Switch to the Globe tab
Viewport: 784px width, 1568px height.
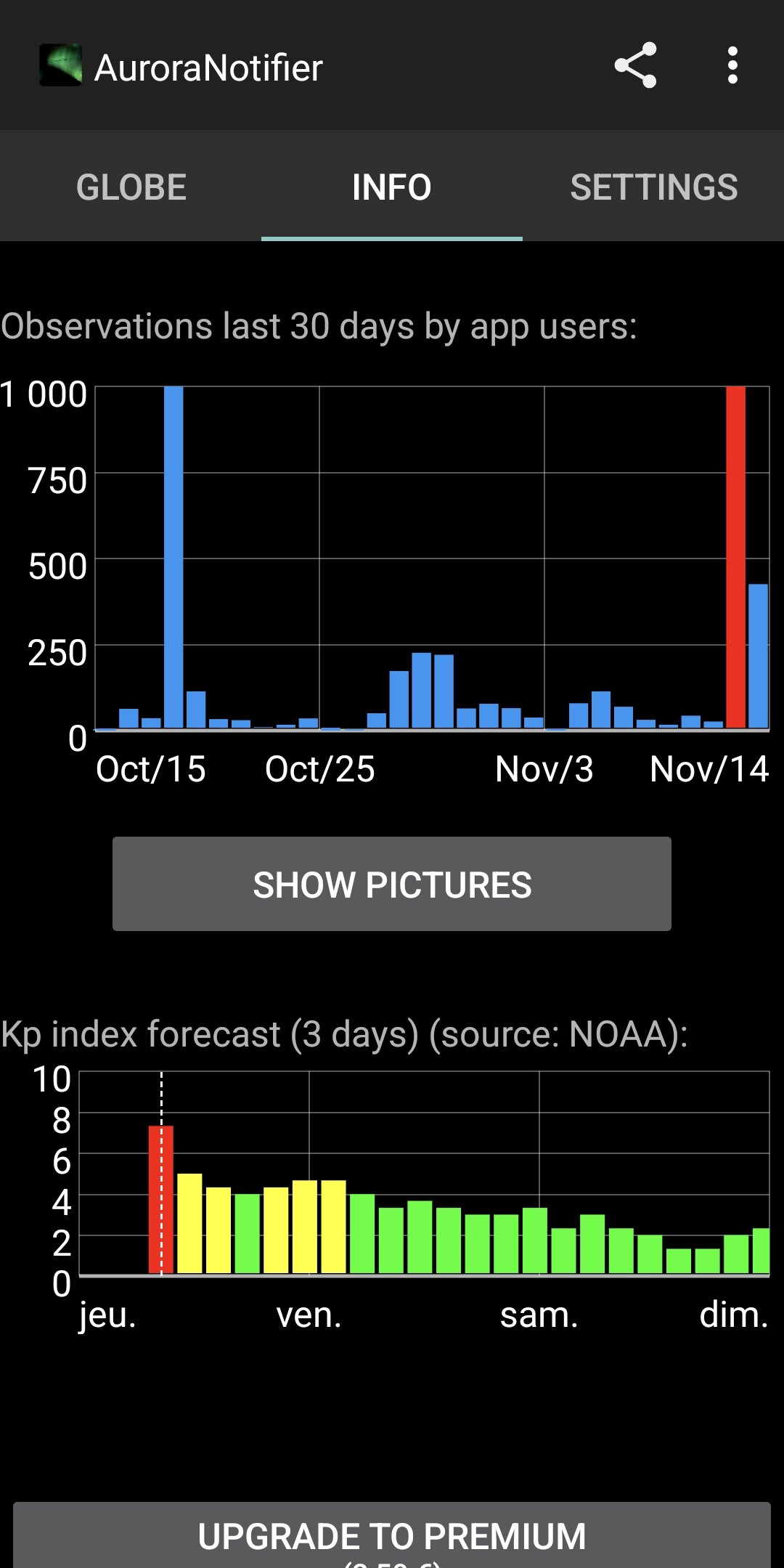tap(131, 187)
